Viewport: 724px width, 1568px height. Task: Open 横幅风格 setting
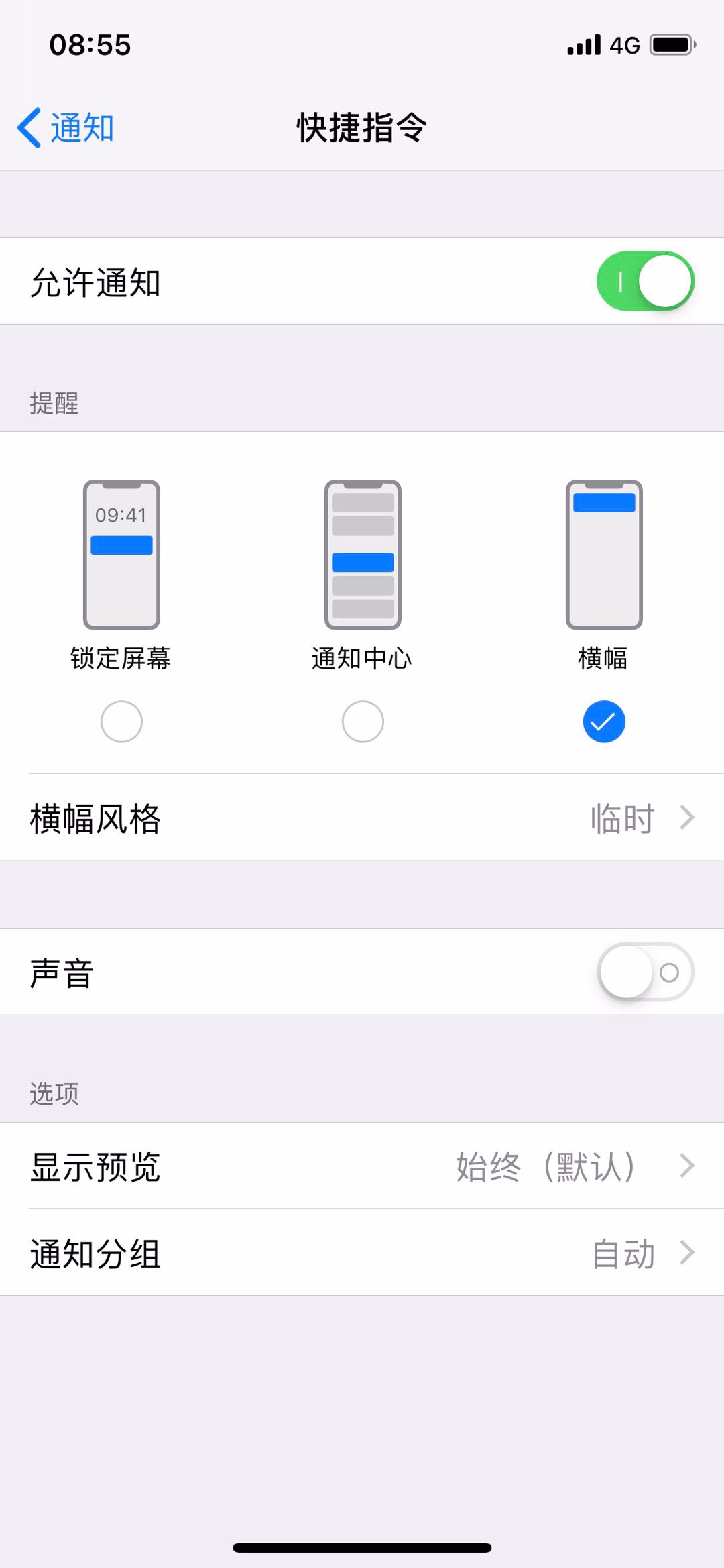tap(362, 818)
